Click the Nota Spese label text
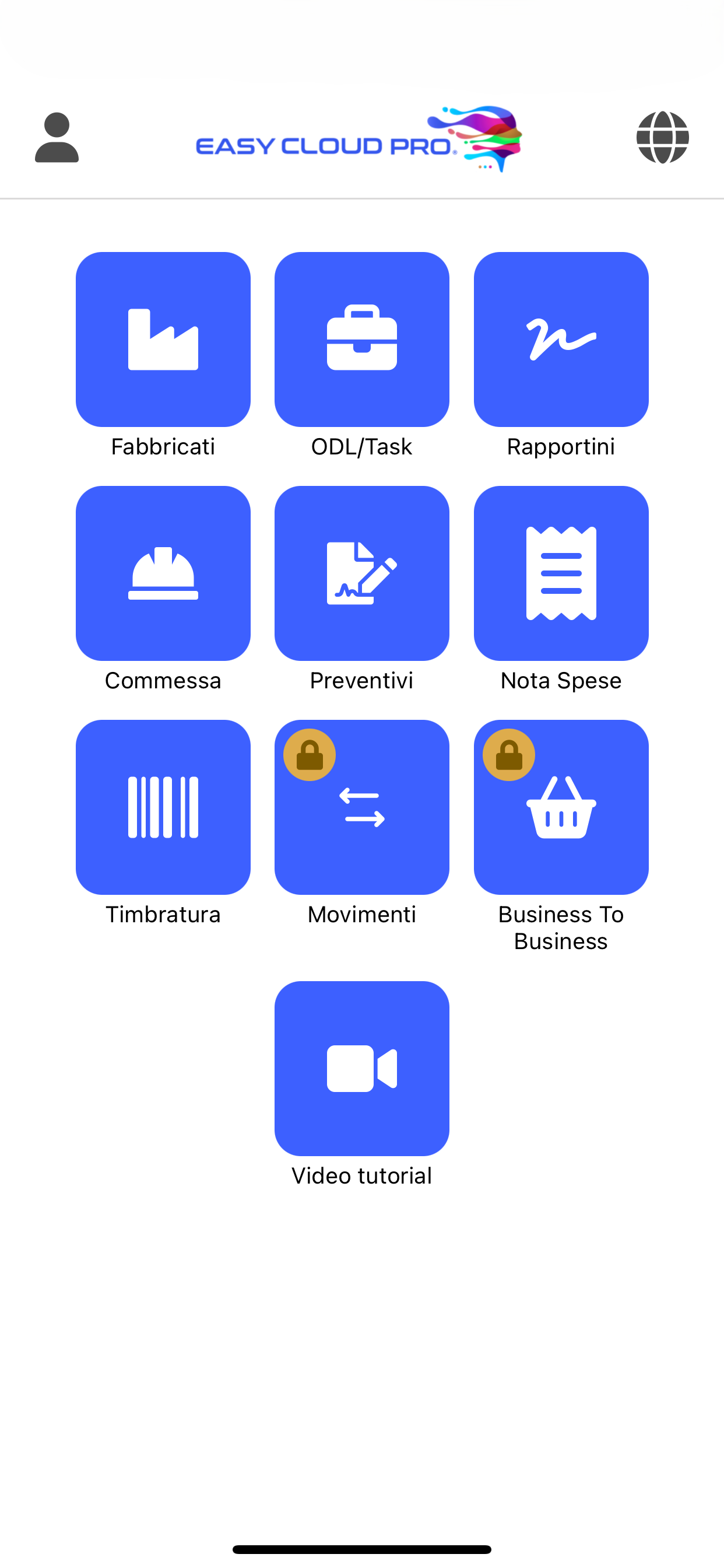This screenshot has width=724, height=1568. tap(560, 680)
